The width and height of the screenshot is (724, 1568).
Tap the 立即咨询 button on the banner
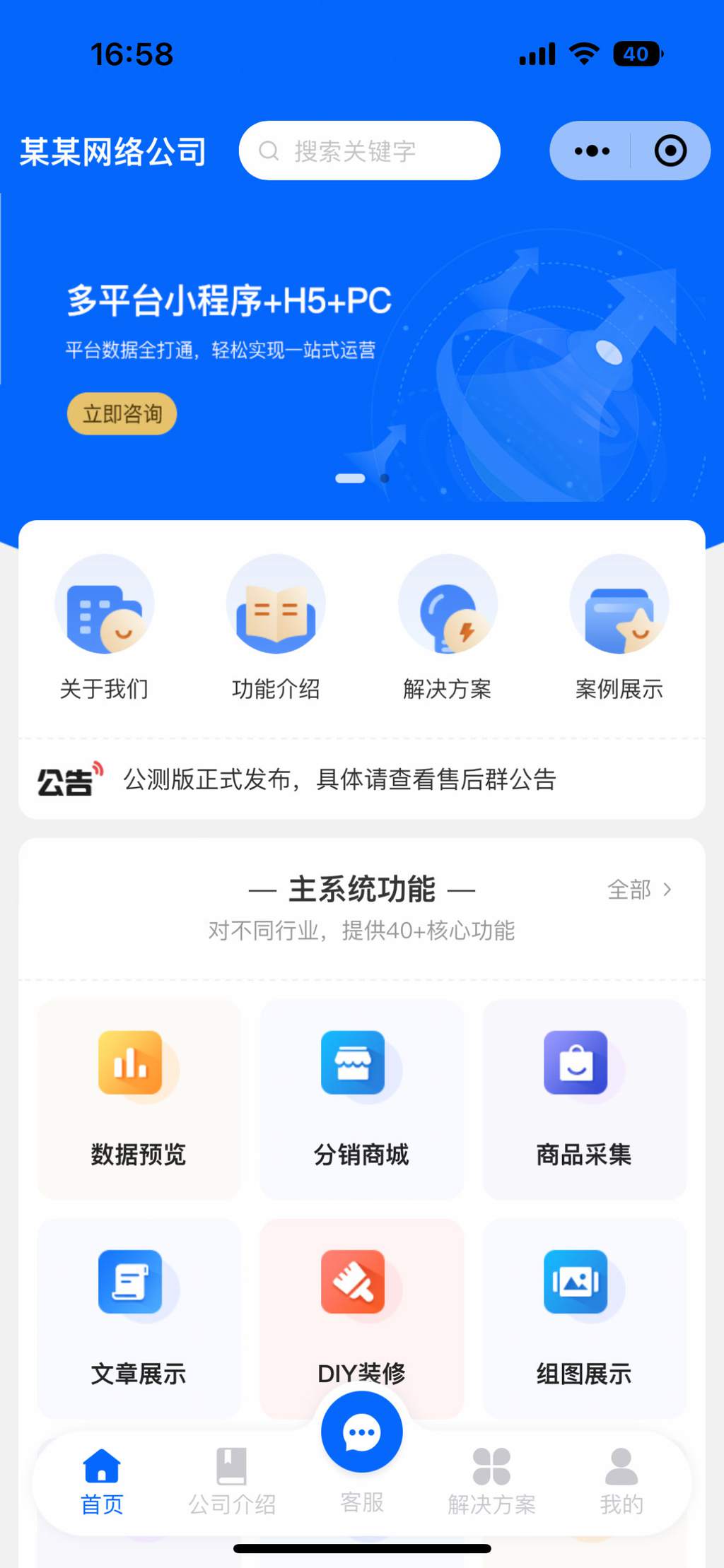click(x=122, y=413)
